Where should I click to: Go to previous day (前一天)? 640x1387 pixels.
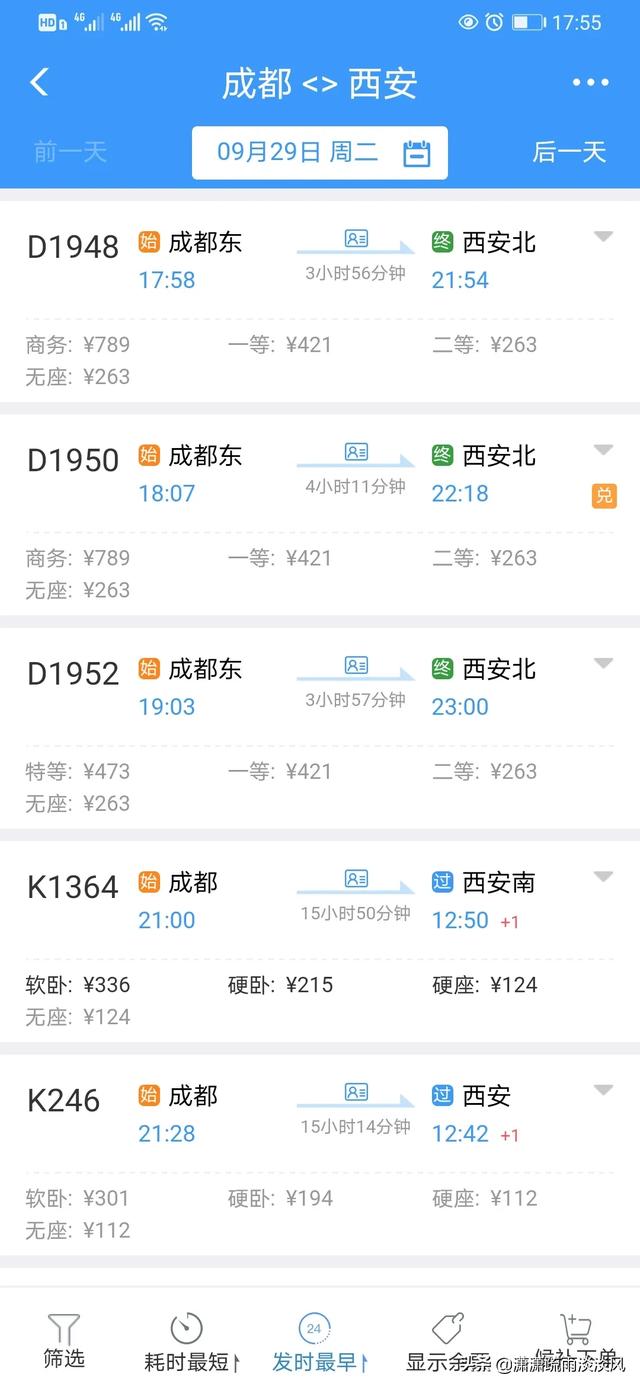70,152
